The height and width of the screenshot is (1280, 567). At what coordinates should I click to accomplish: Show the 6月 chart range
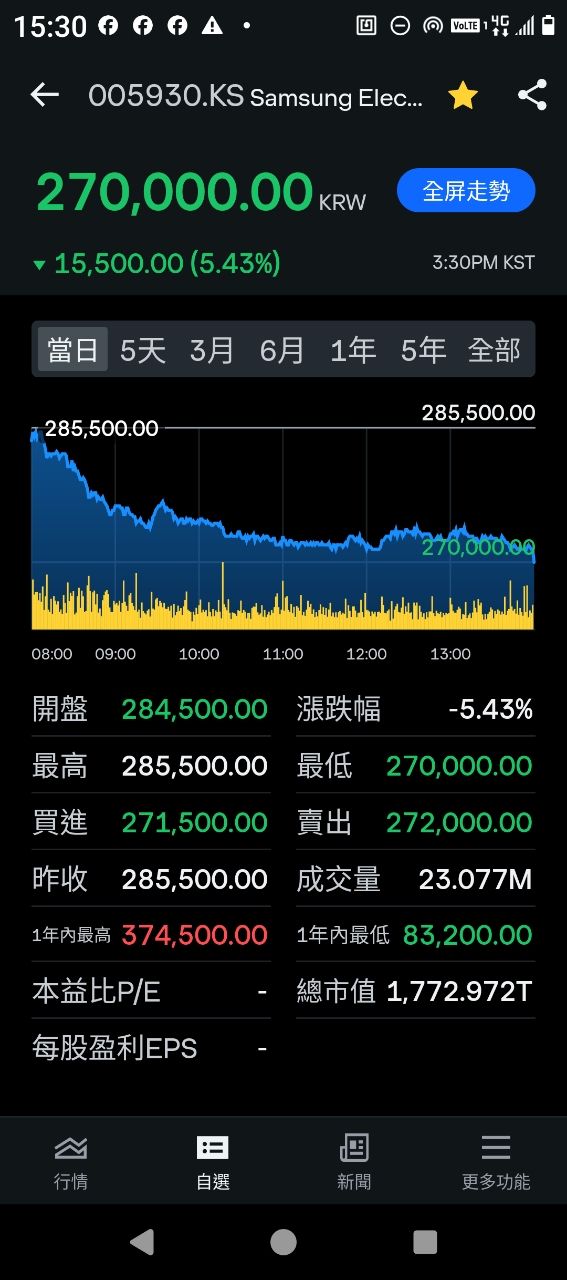pyautogui.click(x=282, y=350)
